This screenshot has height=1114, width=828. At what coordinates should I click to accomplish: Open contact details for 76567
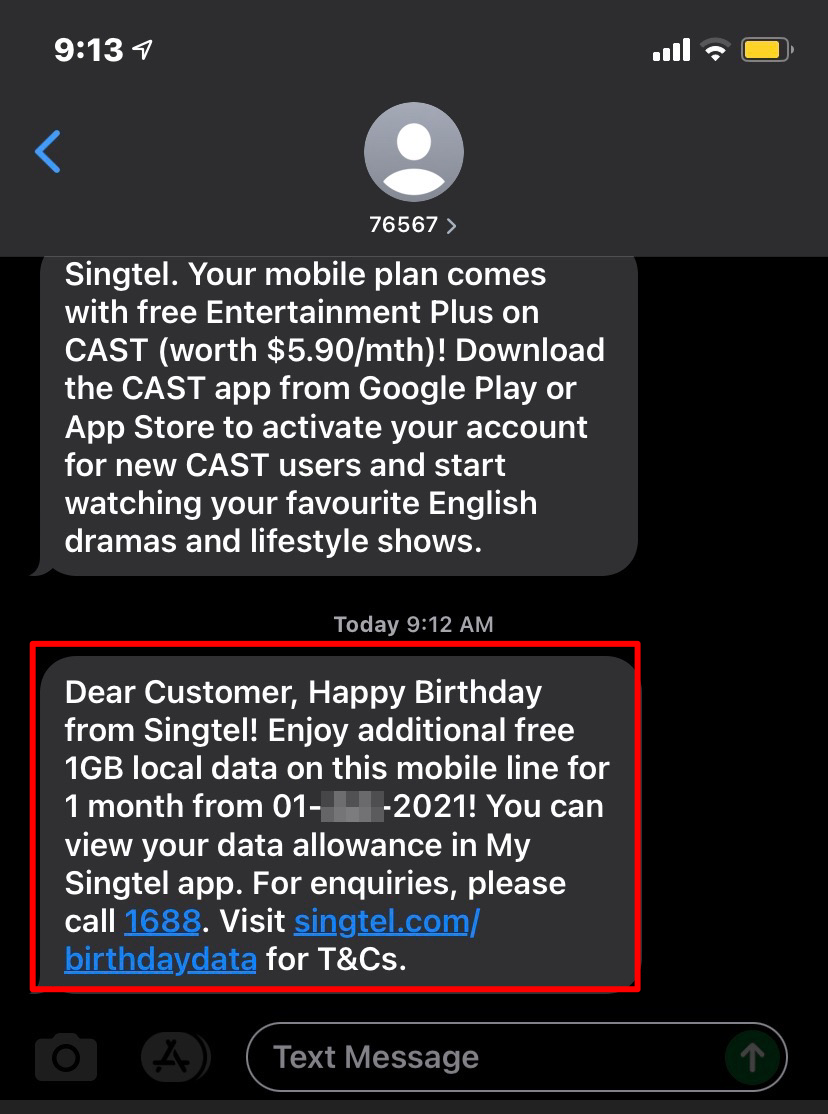tap(413, 224)
